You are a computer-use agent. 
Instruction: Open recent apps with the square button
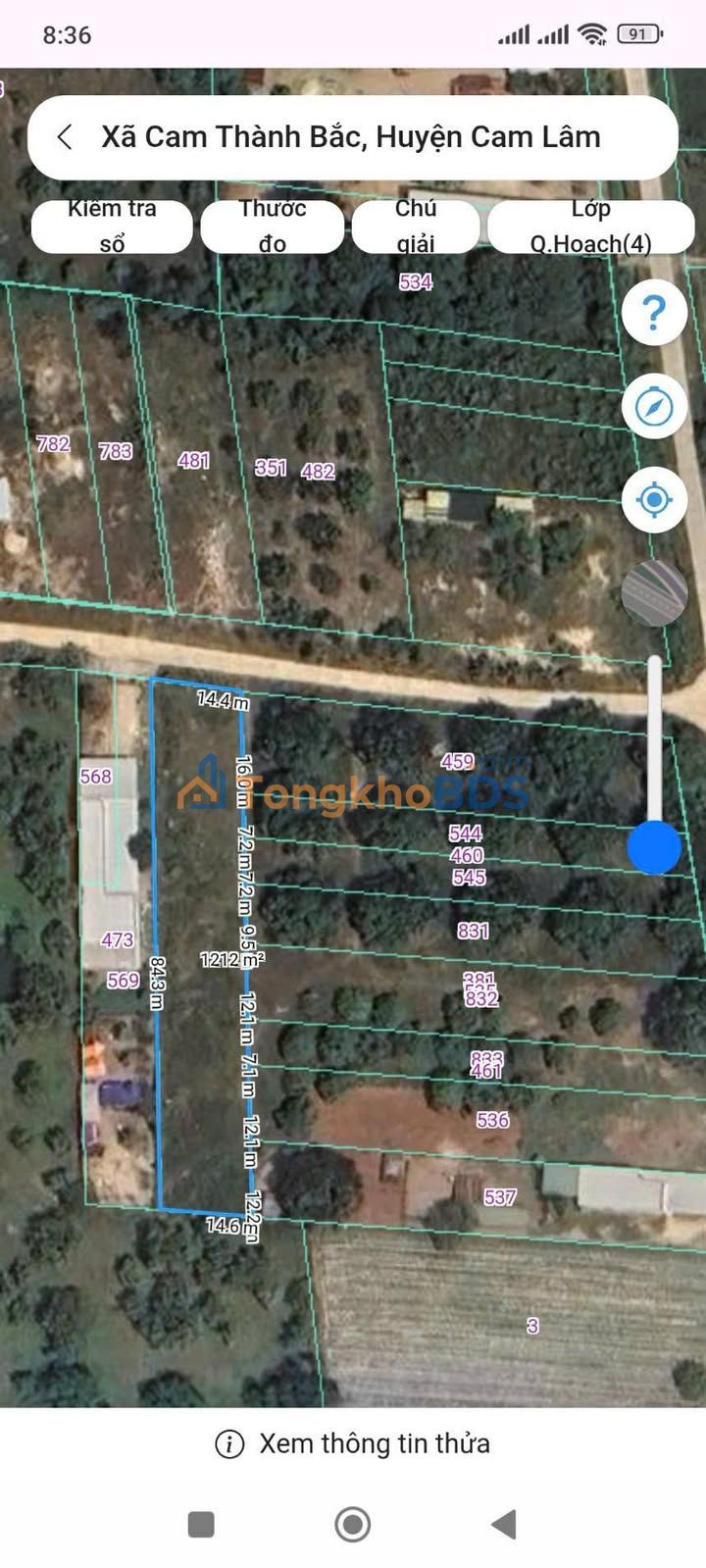[x=201, y=1524]
